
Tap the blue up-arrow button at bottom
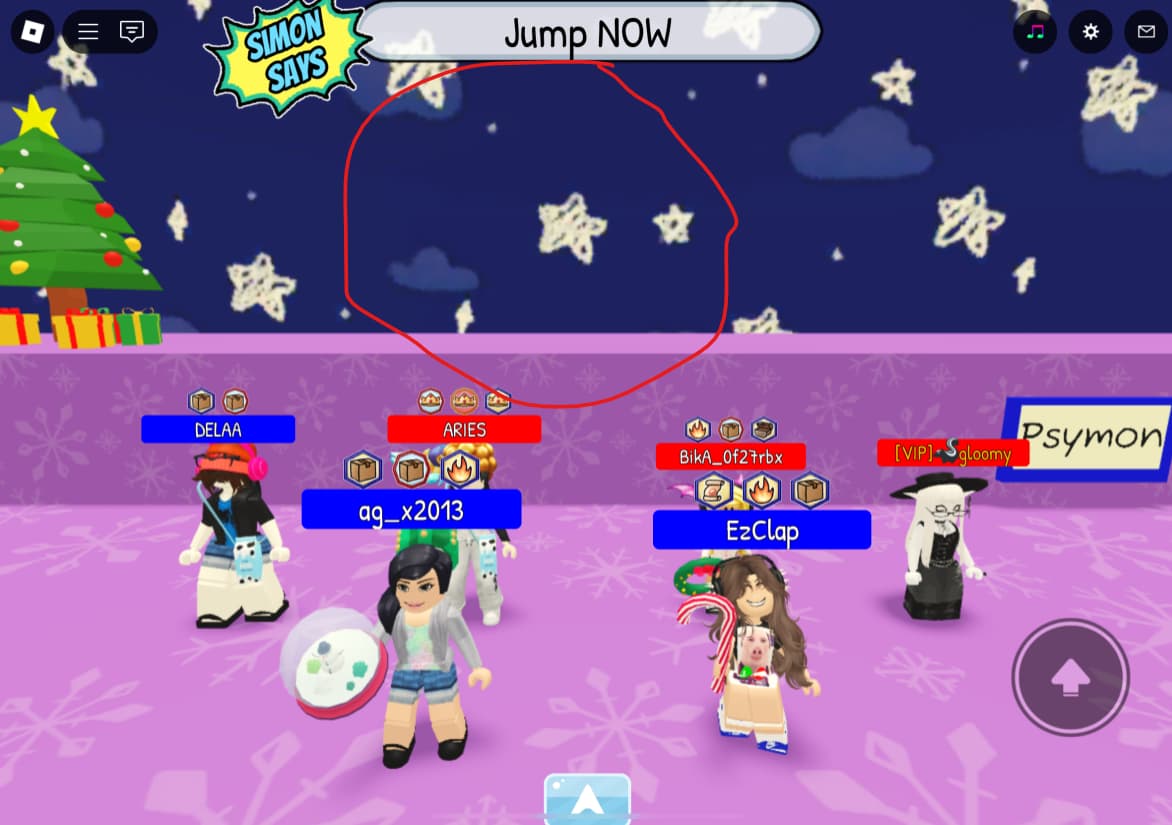pyautogui.click(x=587, y=799)
